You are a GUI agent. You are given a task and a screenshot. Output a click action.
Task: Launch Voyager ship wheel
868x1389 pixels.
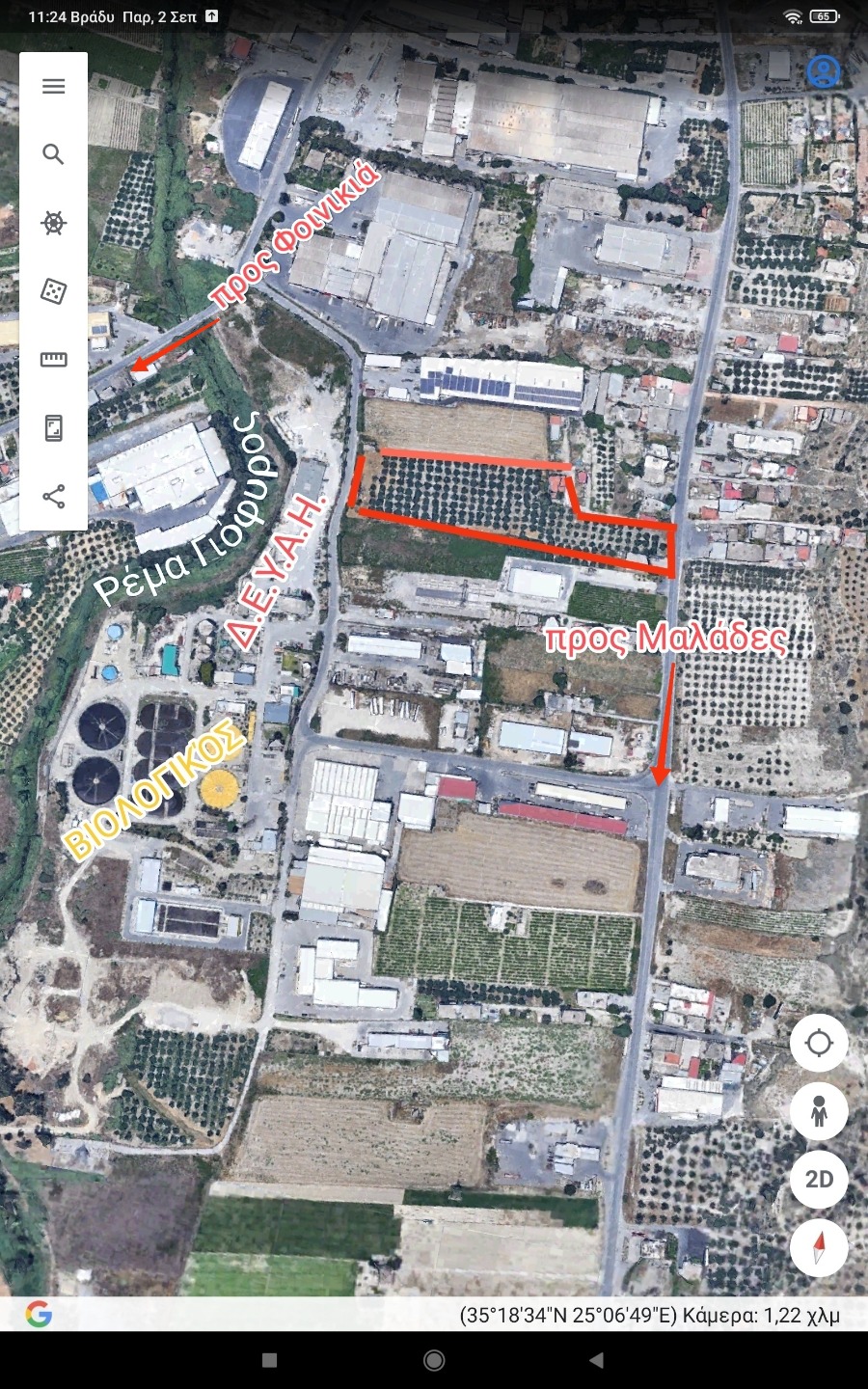click(53, 223)
